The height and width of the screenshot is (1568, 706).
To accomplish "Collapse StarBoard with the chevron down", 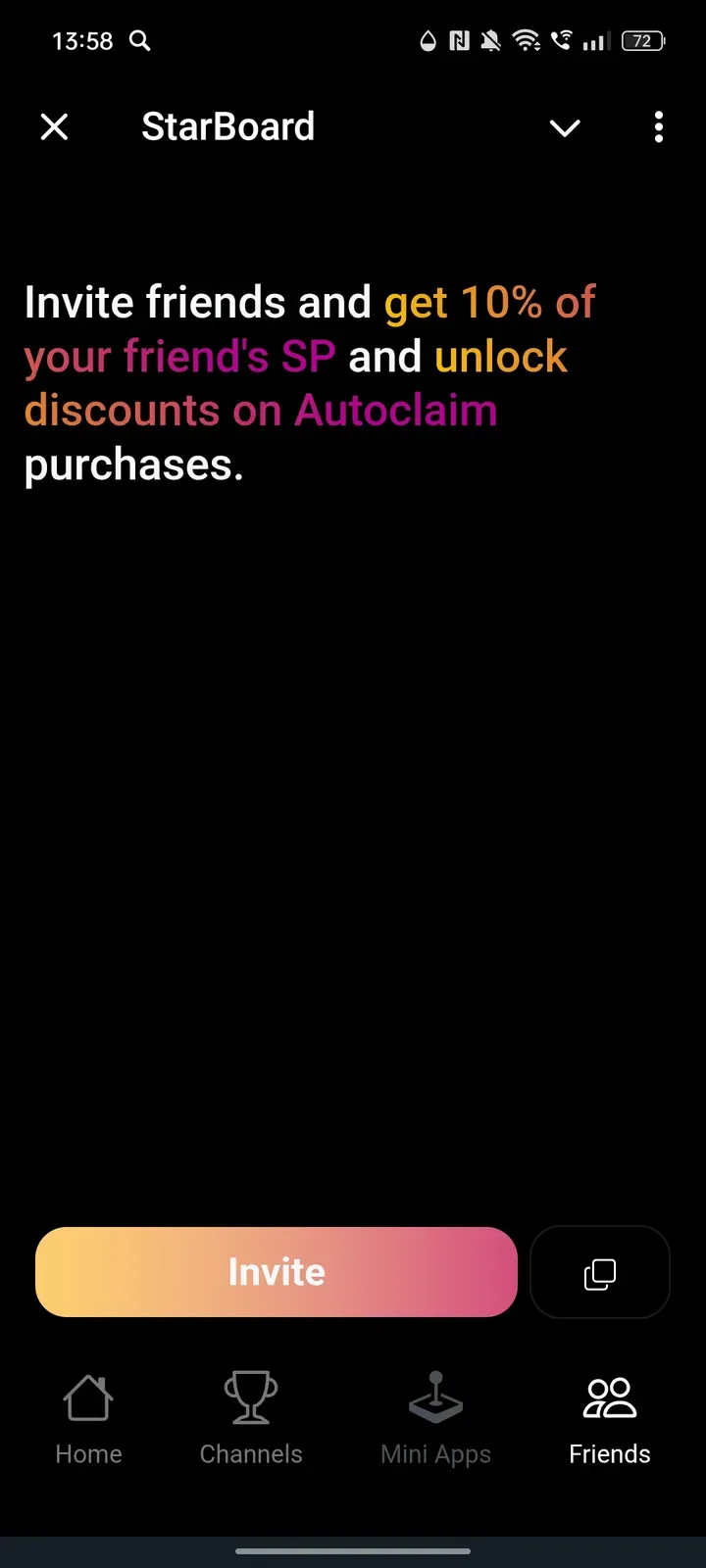I will click(x=565, y=127).
